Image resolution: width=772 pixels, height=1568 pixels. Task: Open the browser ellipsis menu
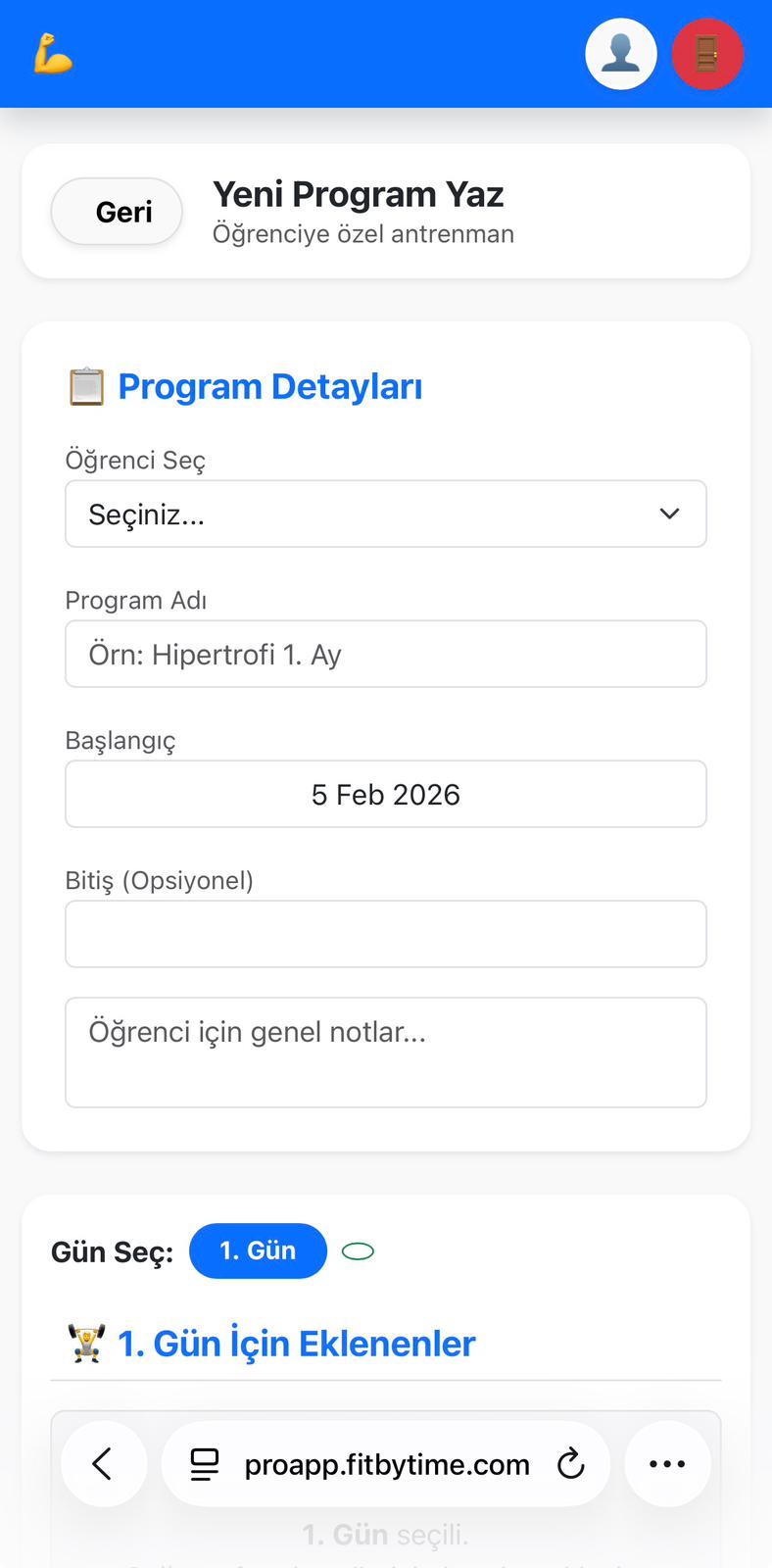pos(667,1463)
